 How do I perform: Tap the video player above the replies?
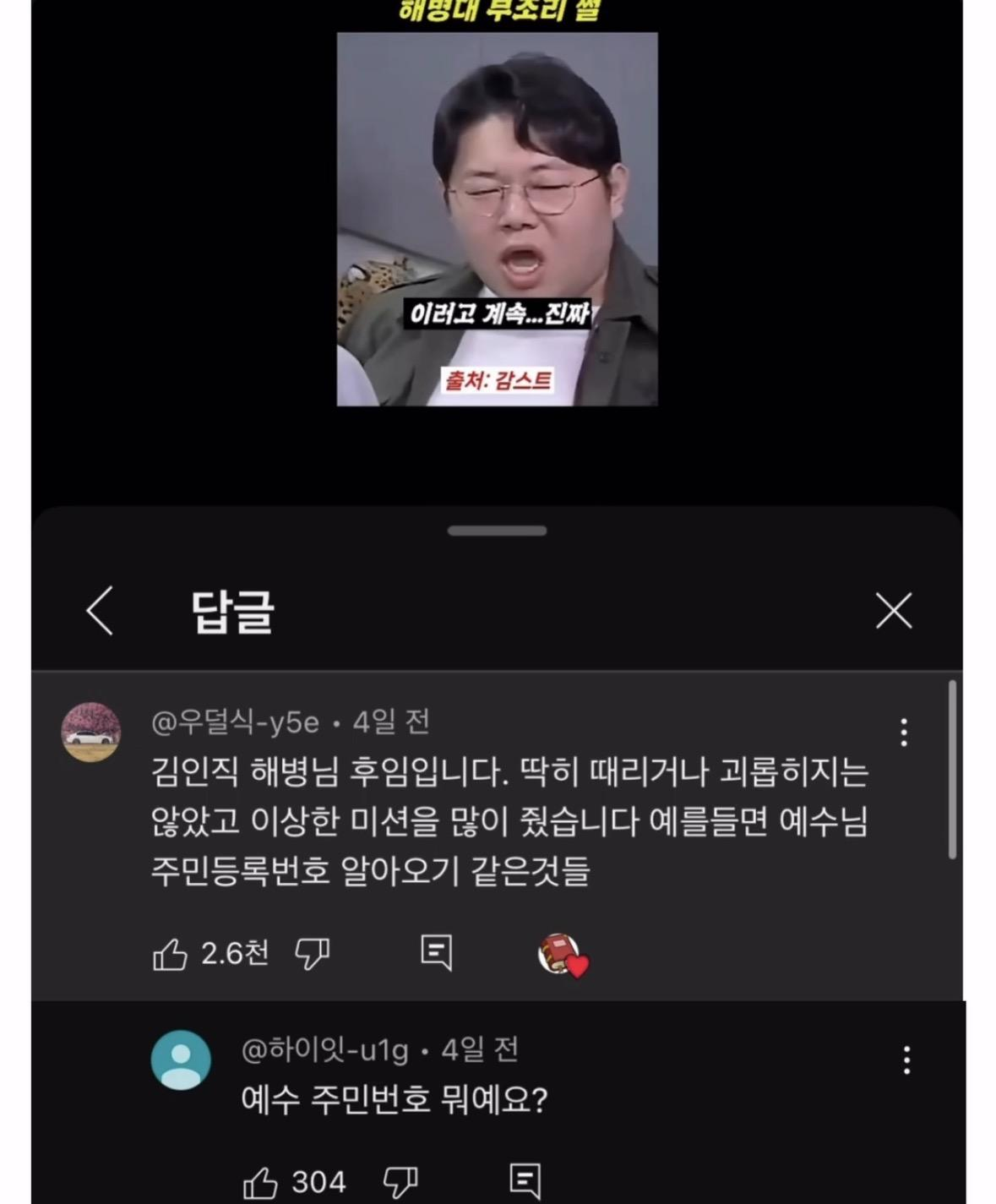[x=497, y=220]
